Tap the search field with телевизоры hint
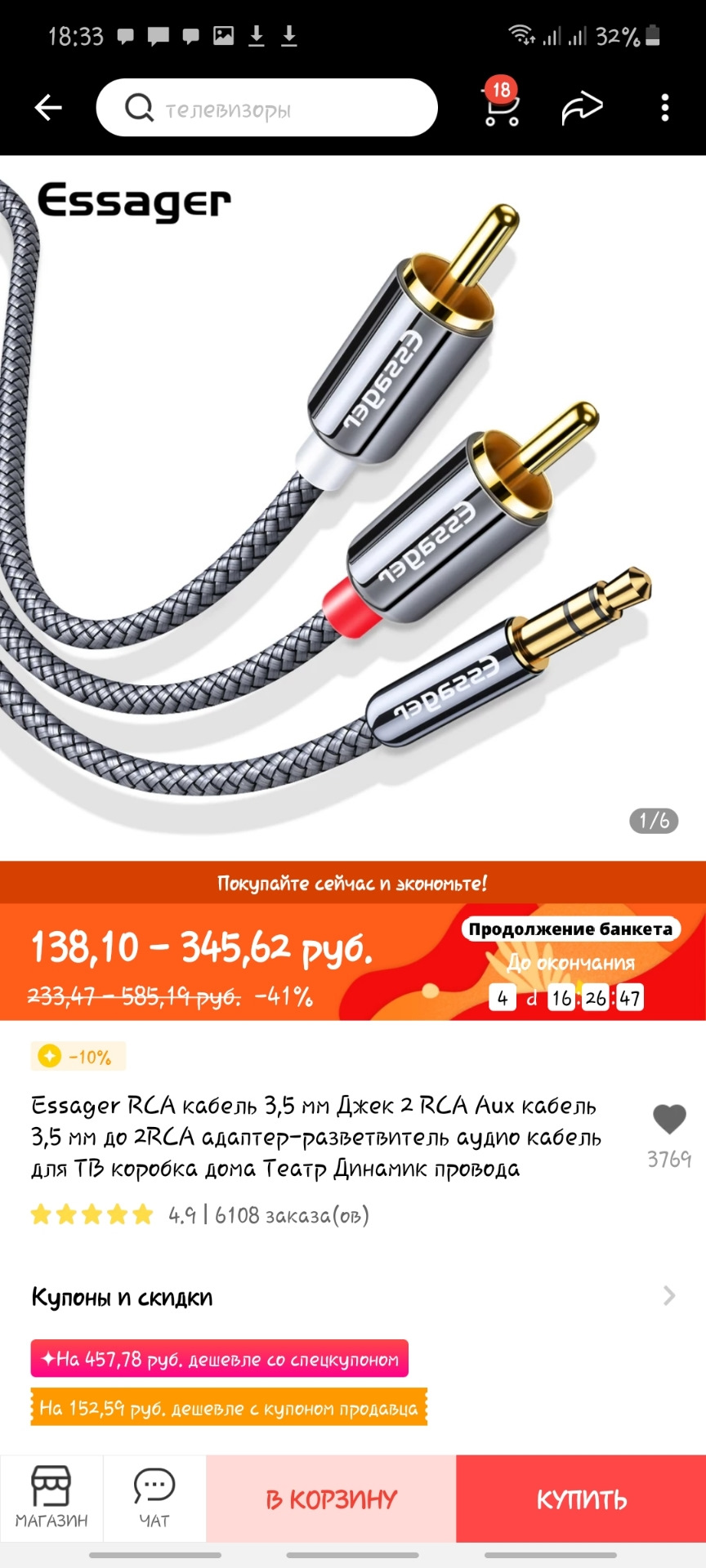706x1568 pixels. [x=266, y=108]
